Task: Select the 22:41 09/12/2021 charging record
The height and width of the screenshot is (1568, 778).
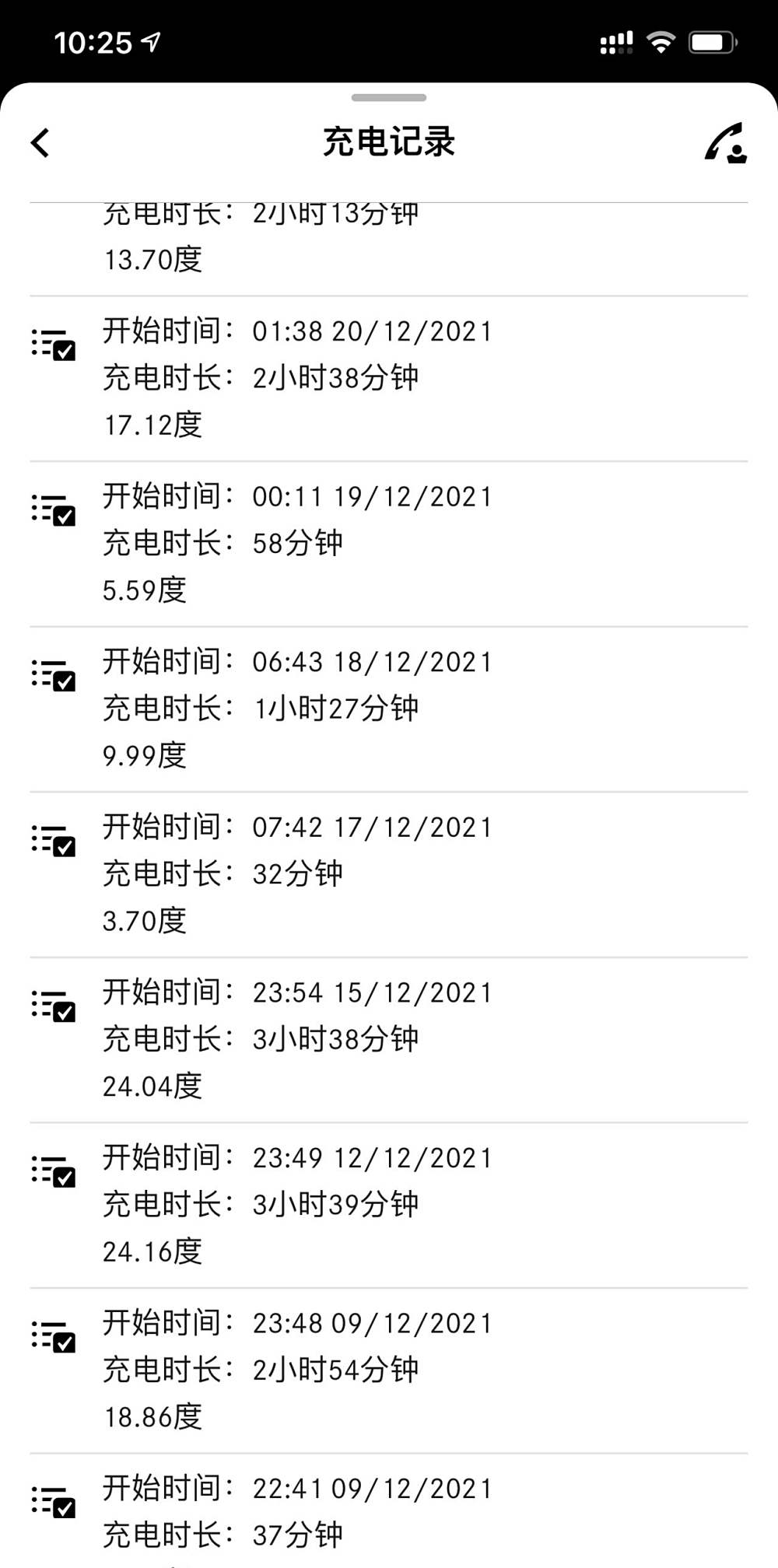Action: [x=389, y=1511]
